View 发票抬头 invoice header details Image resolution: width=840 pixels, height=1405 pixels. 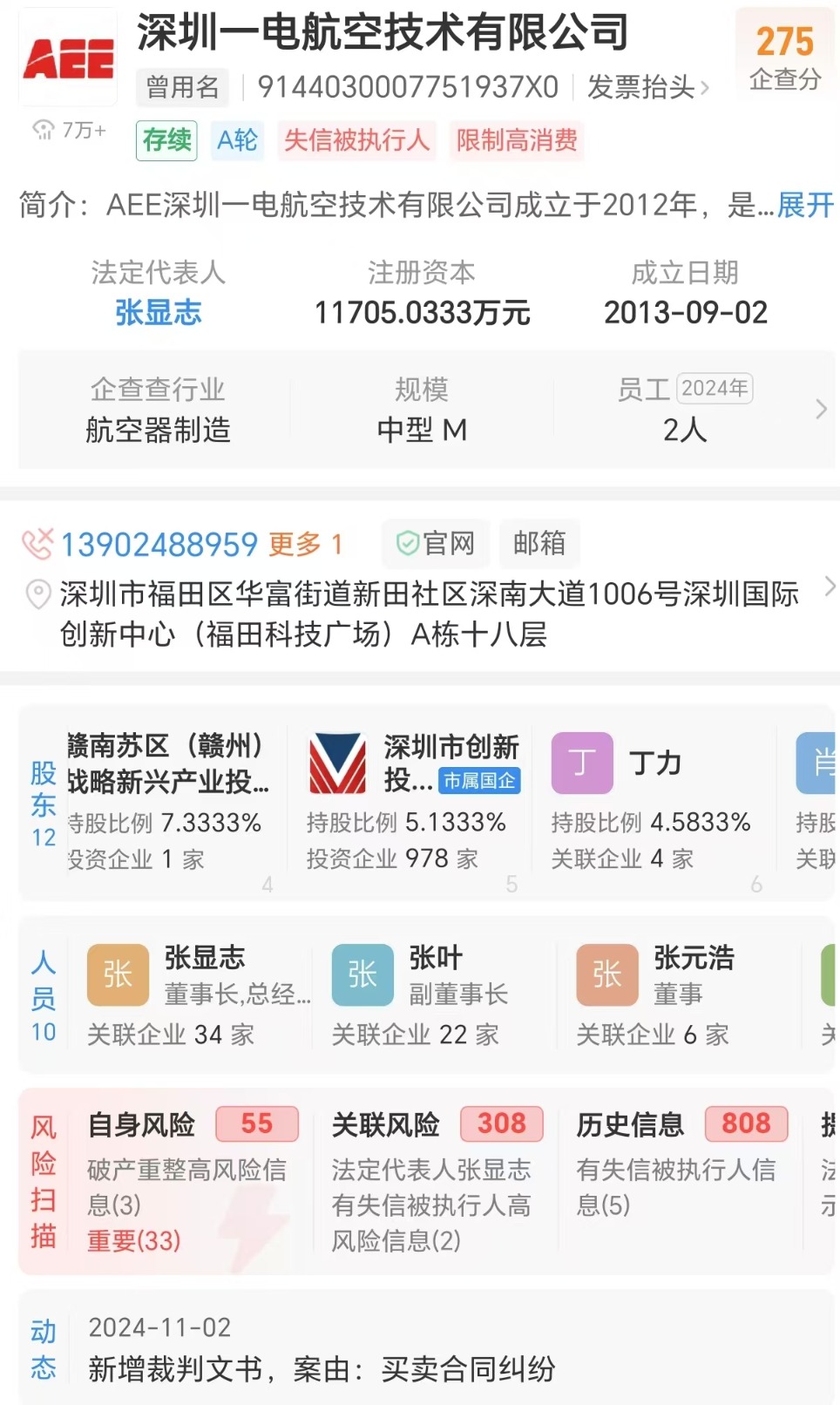[x=647, y=87]
